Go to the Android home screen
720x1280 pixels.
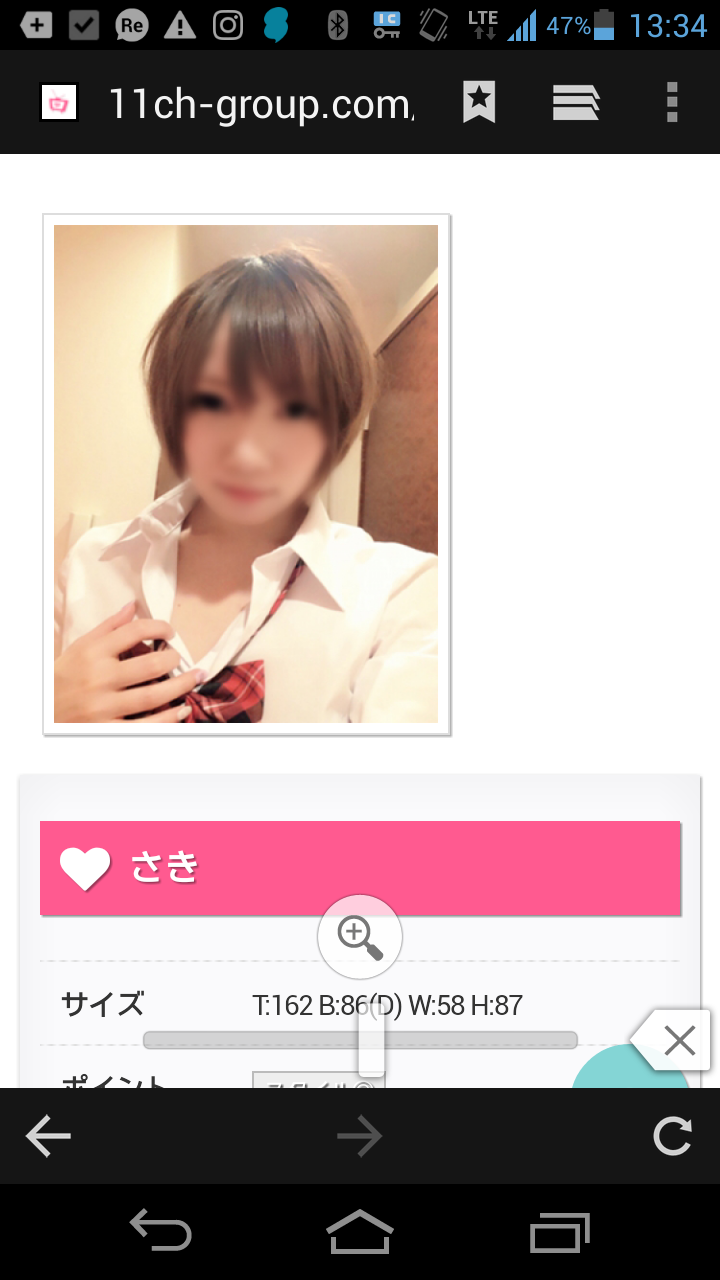[360, 1230]
